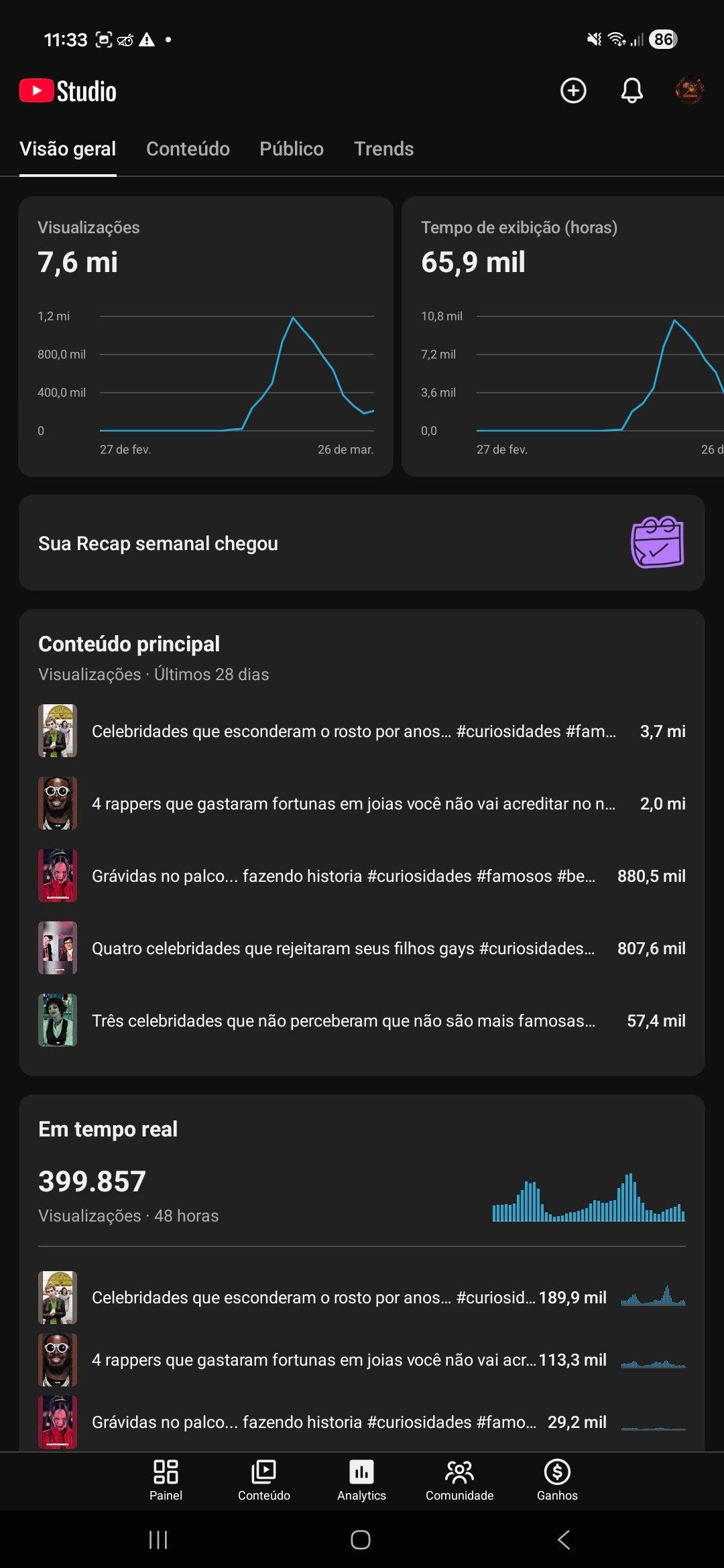This screenshot has height=1568, width=724.
Task: Go back with the system back button
Action: [x=564, y=1540]
